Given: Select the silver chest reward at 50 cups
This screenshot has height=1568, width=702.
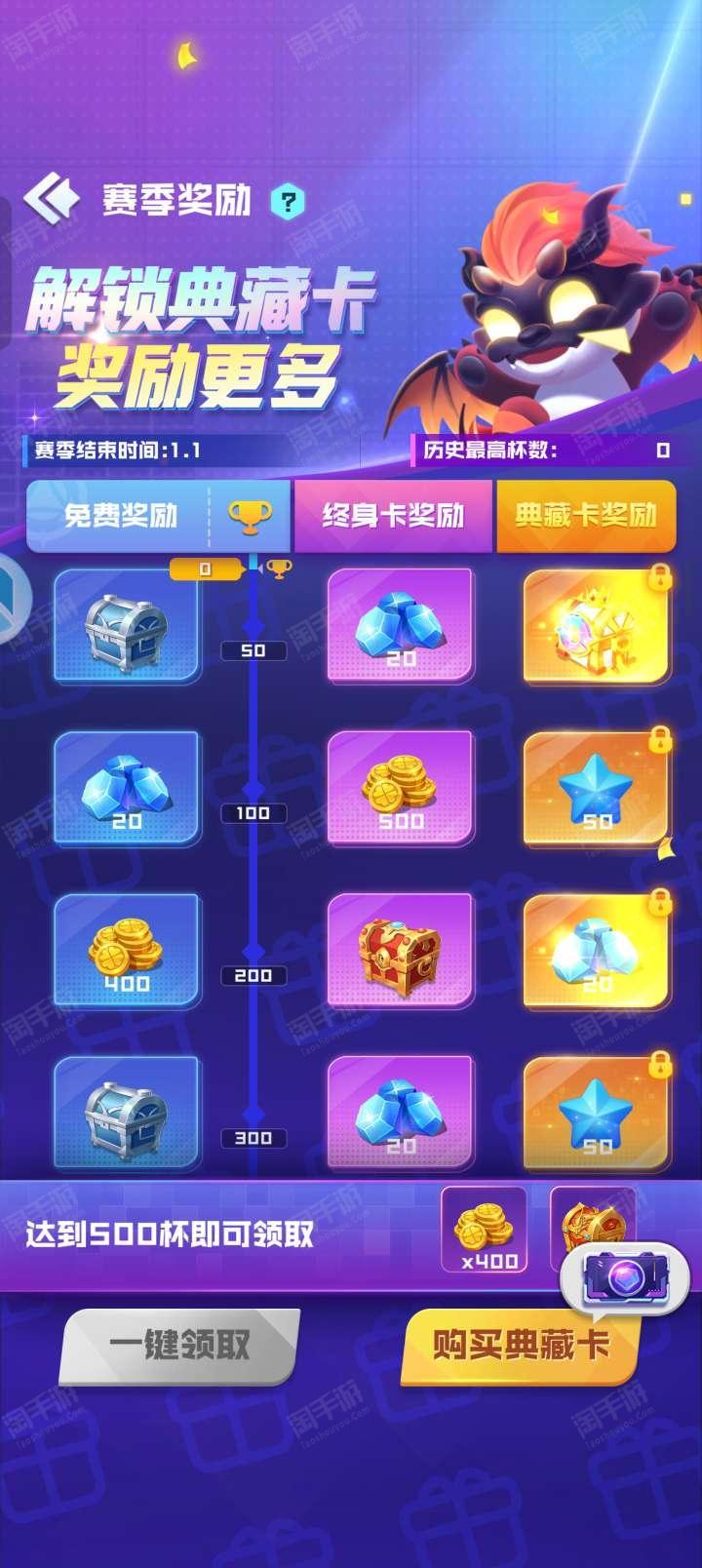Looking at the screenshot, I should tap(127, 626).
